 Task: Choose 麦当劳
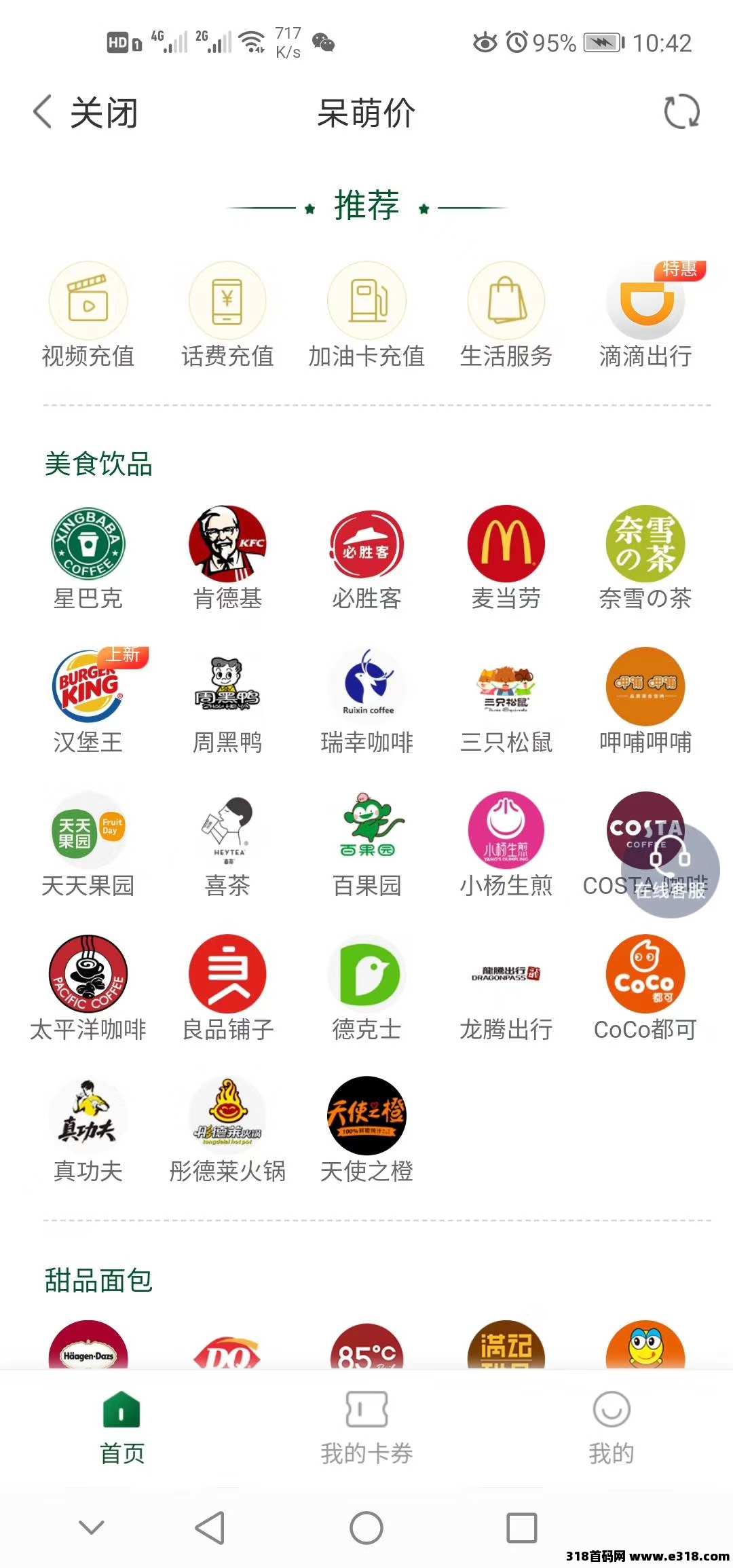tap(506, 558)
